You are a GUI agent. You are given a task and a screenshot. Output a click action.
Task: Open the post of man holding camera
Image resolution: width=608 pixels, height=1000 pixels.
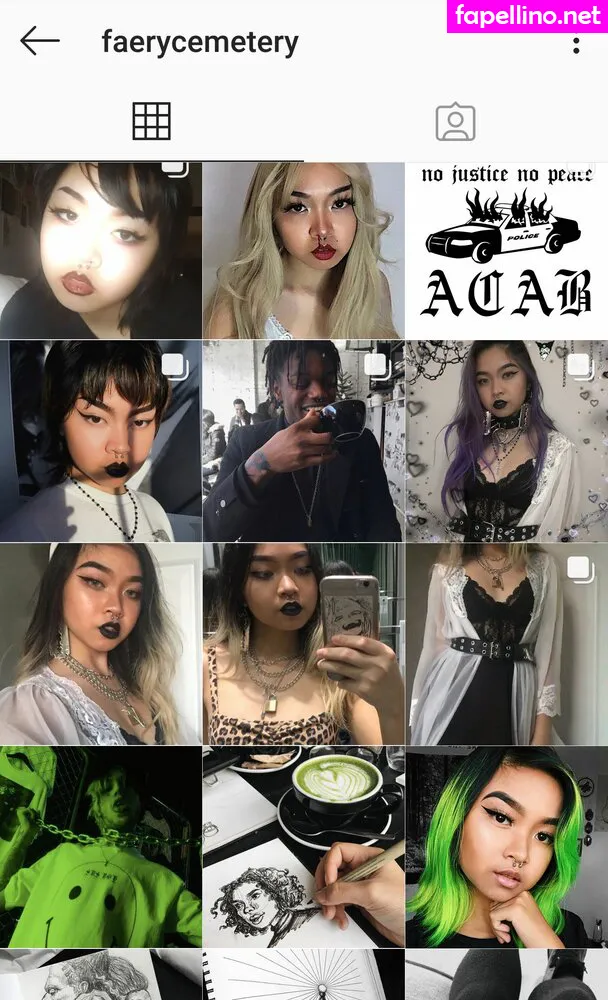tap(303, 441)
